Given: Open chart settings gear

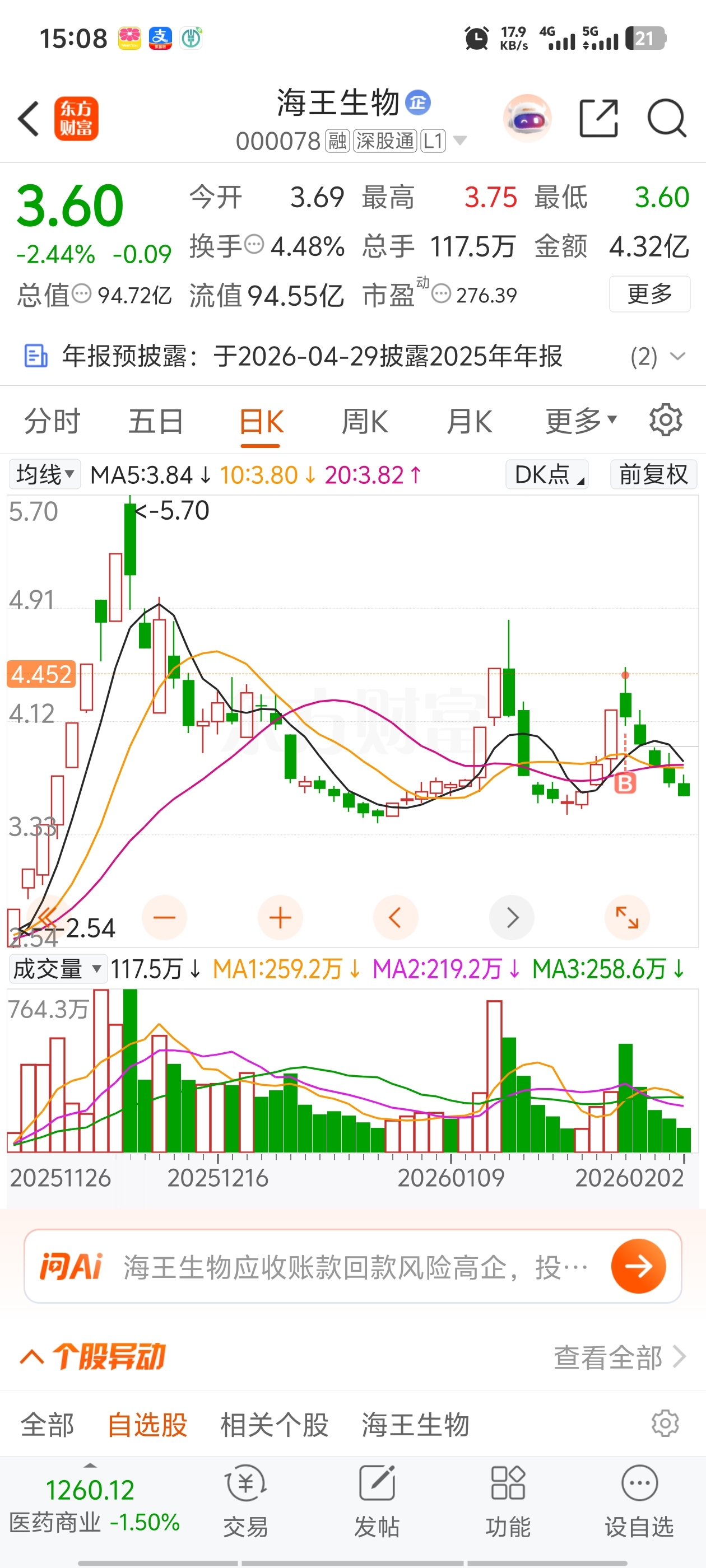Looking at the screenshot, I should tap(665, 420).
